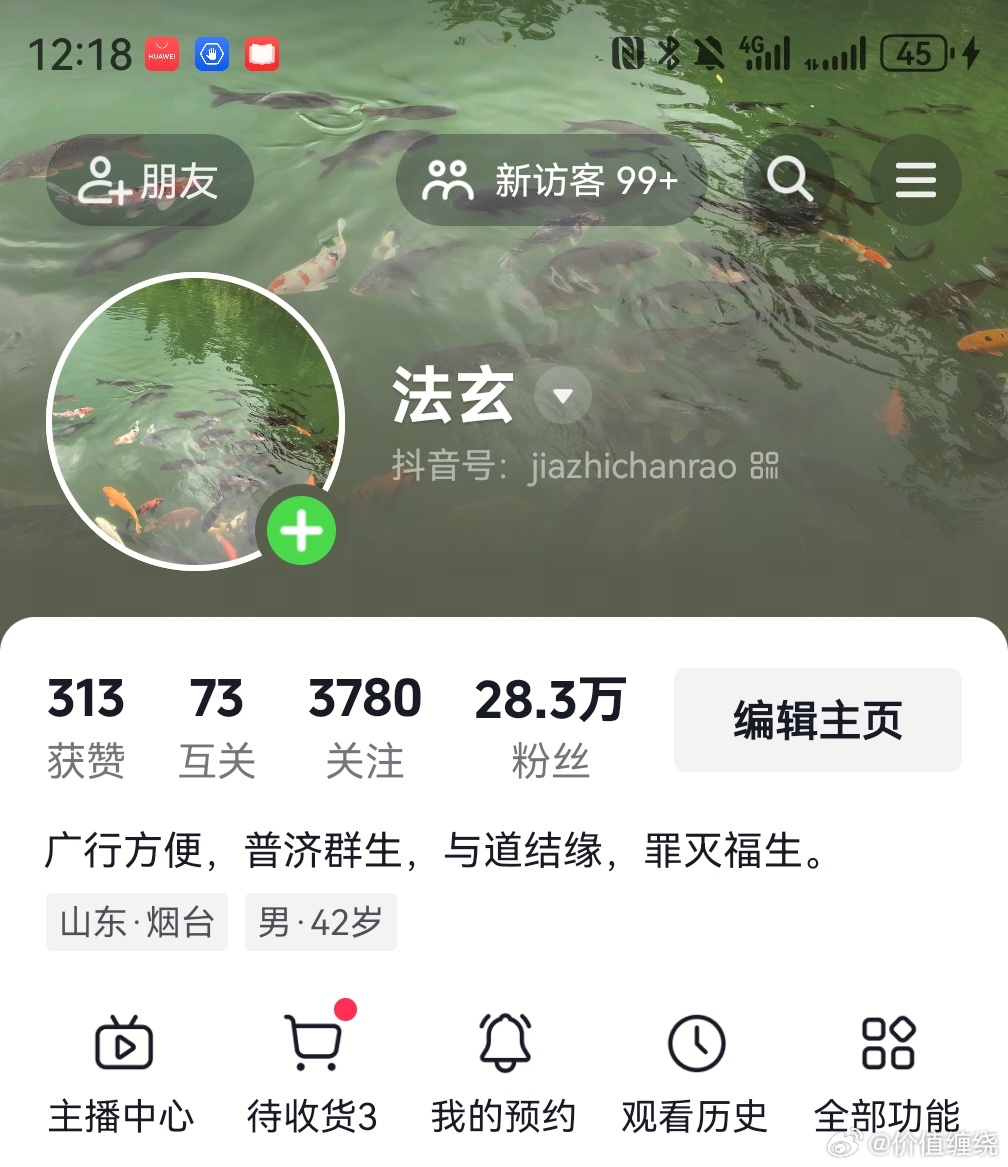Tap 编辑主页 to edit the profile
The height and width of the screenshot is (1167, 1008).
(817, 720)
